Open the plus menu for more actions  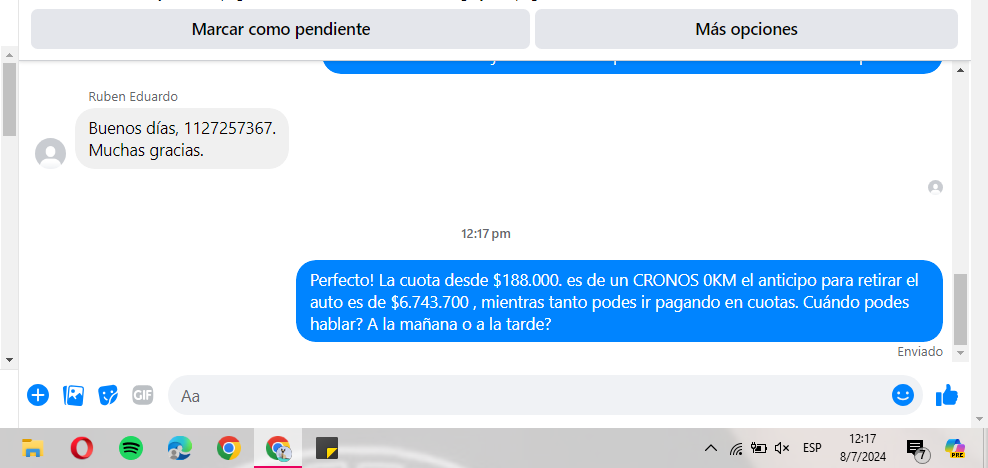(38, 395)
